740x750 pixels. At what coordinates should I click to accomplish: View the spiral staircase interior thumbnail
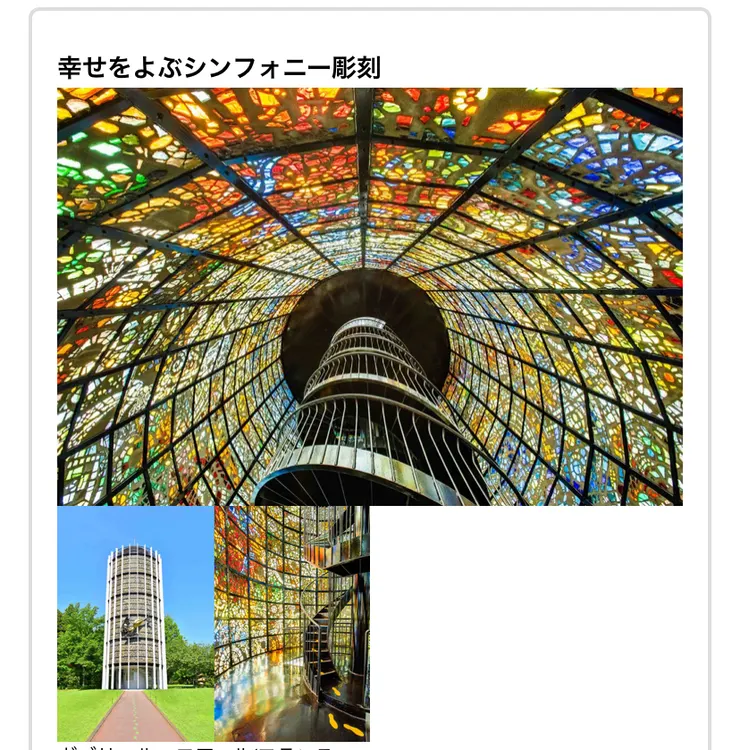[x=292, y=623]
